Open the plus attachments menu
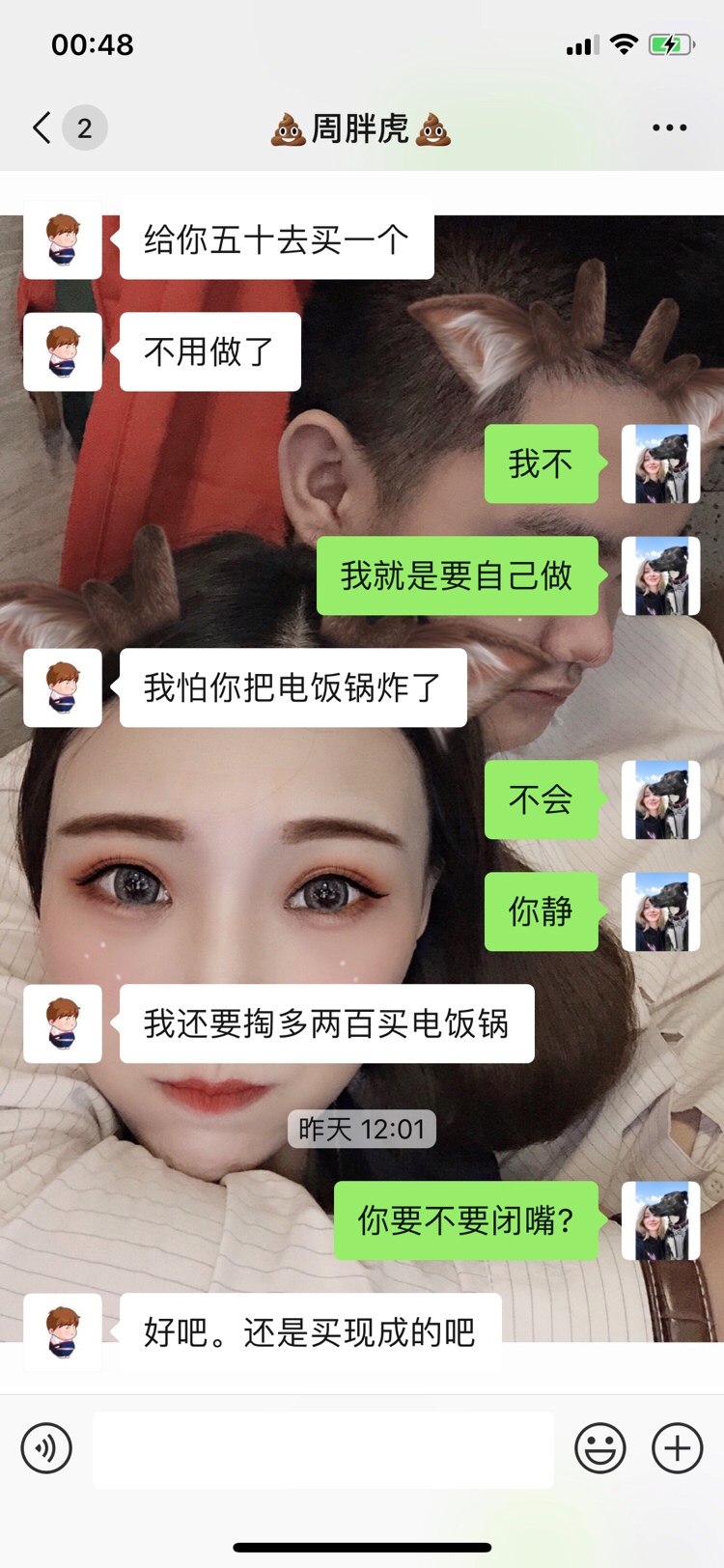 pyautogui.click(x=677, y=1448)
